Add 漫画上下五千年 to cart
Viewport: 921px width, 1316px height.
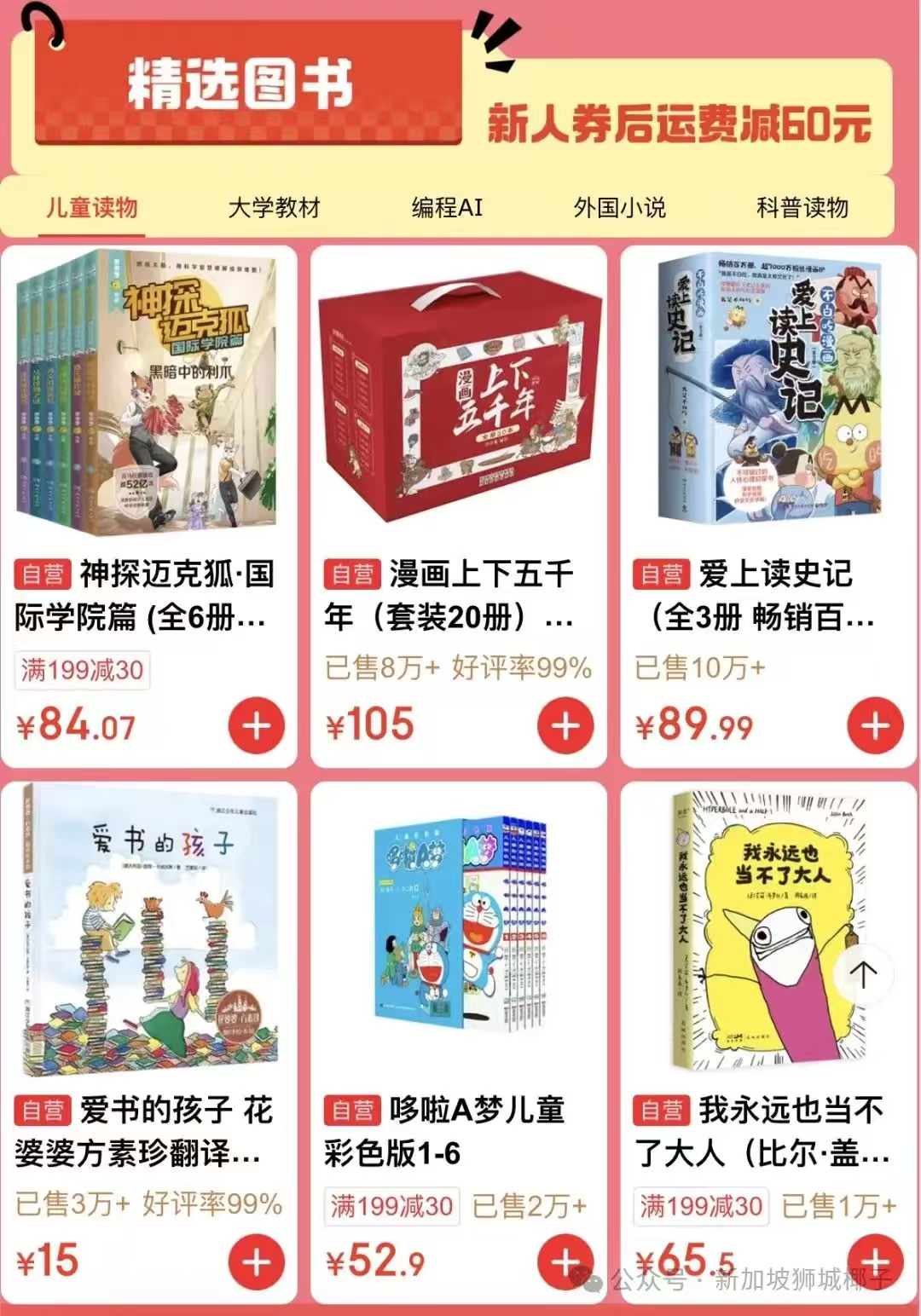pyautogui.click(x=565, y=725)
